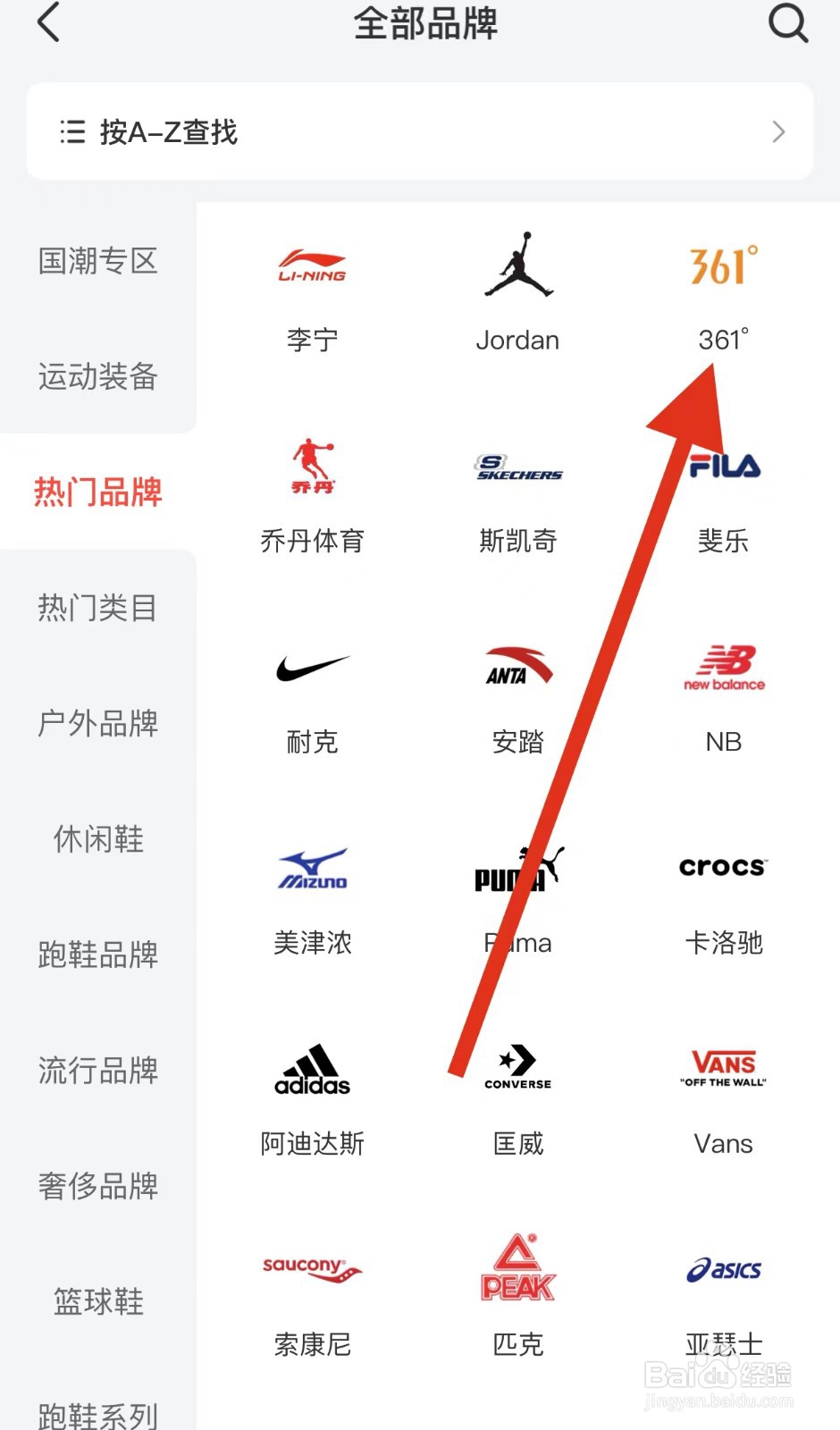Expand the 按A-Z查找 option
Screen dimensions: 840x1430
pyautogui.click(x=420, y=131)
